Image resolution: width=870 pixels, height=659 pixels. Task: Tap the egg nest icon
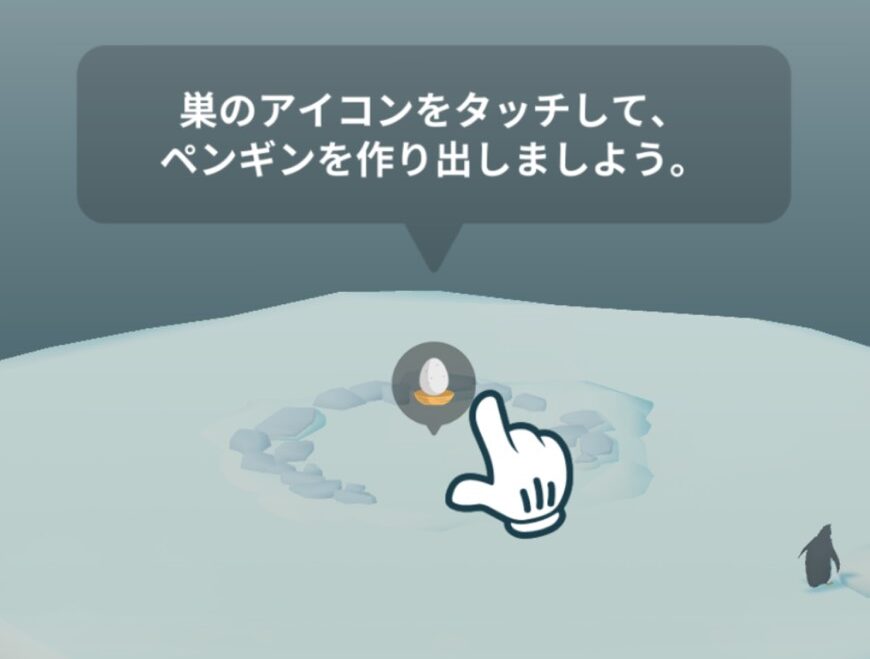433,384
